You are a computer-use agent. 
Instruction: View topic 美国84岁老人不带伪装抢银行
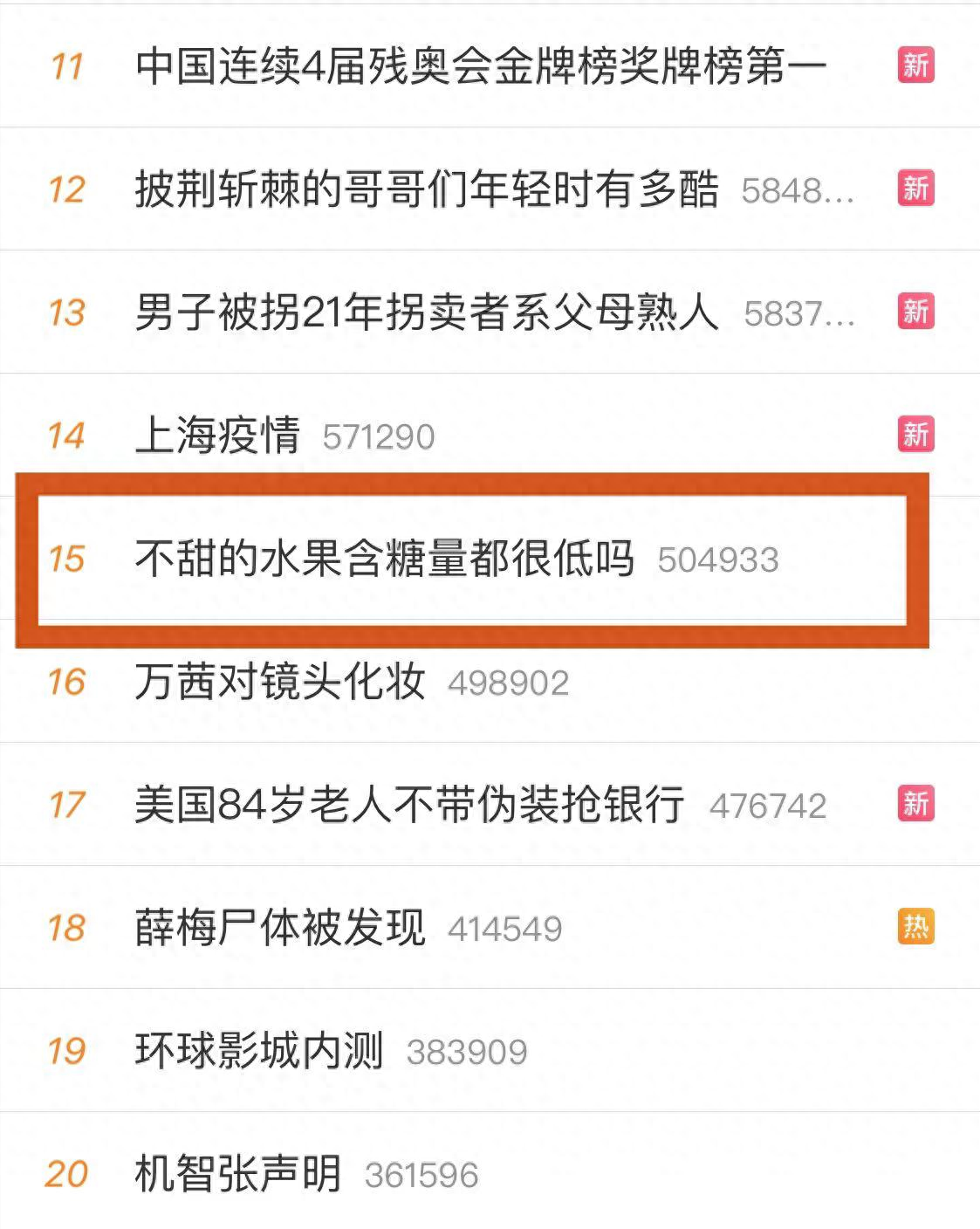409,805
